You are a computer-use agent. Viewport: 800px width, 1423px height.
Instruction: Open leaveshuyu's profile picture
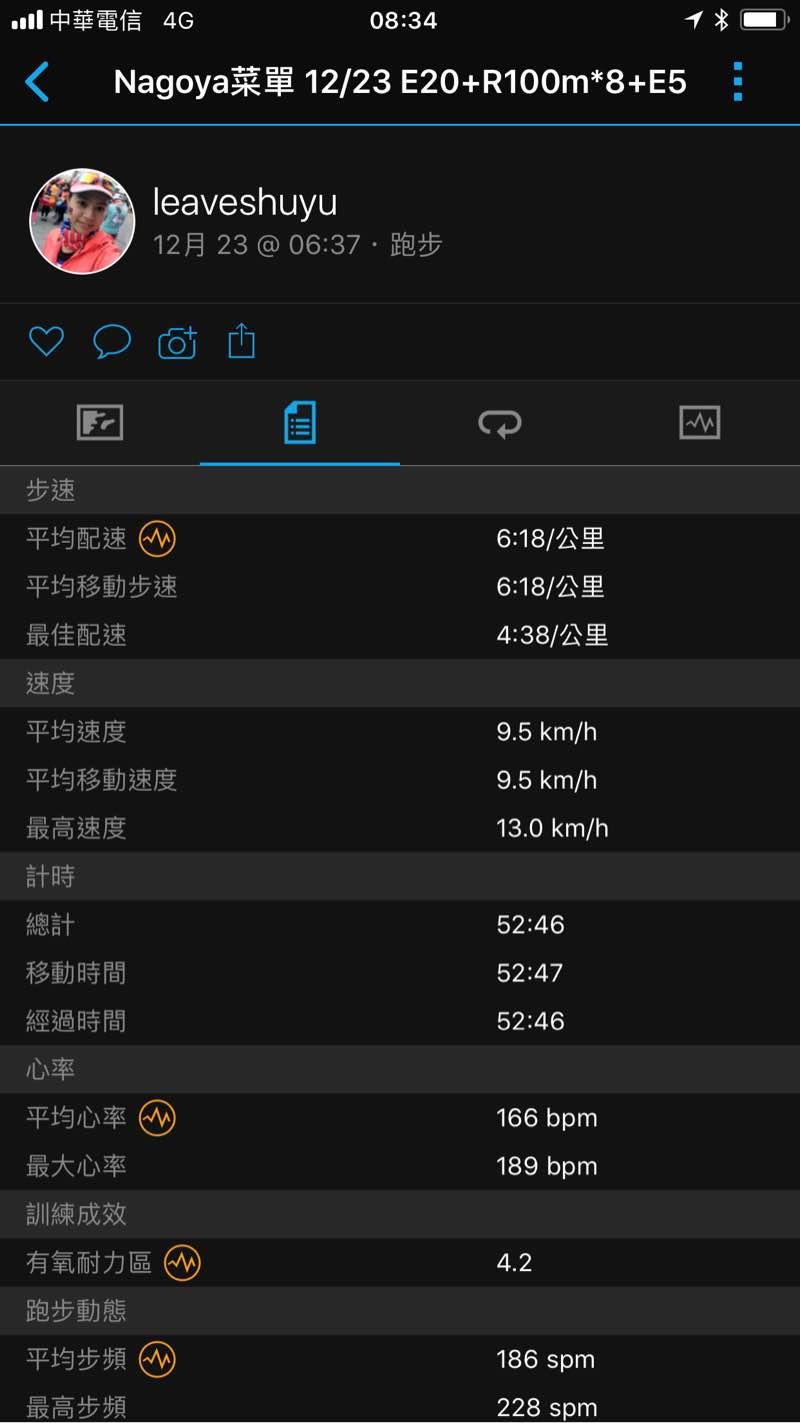point(82,222)
